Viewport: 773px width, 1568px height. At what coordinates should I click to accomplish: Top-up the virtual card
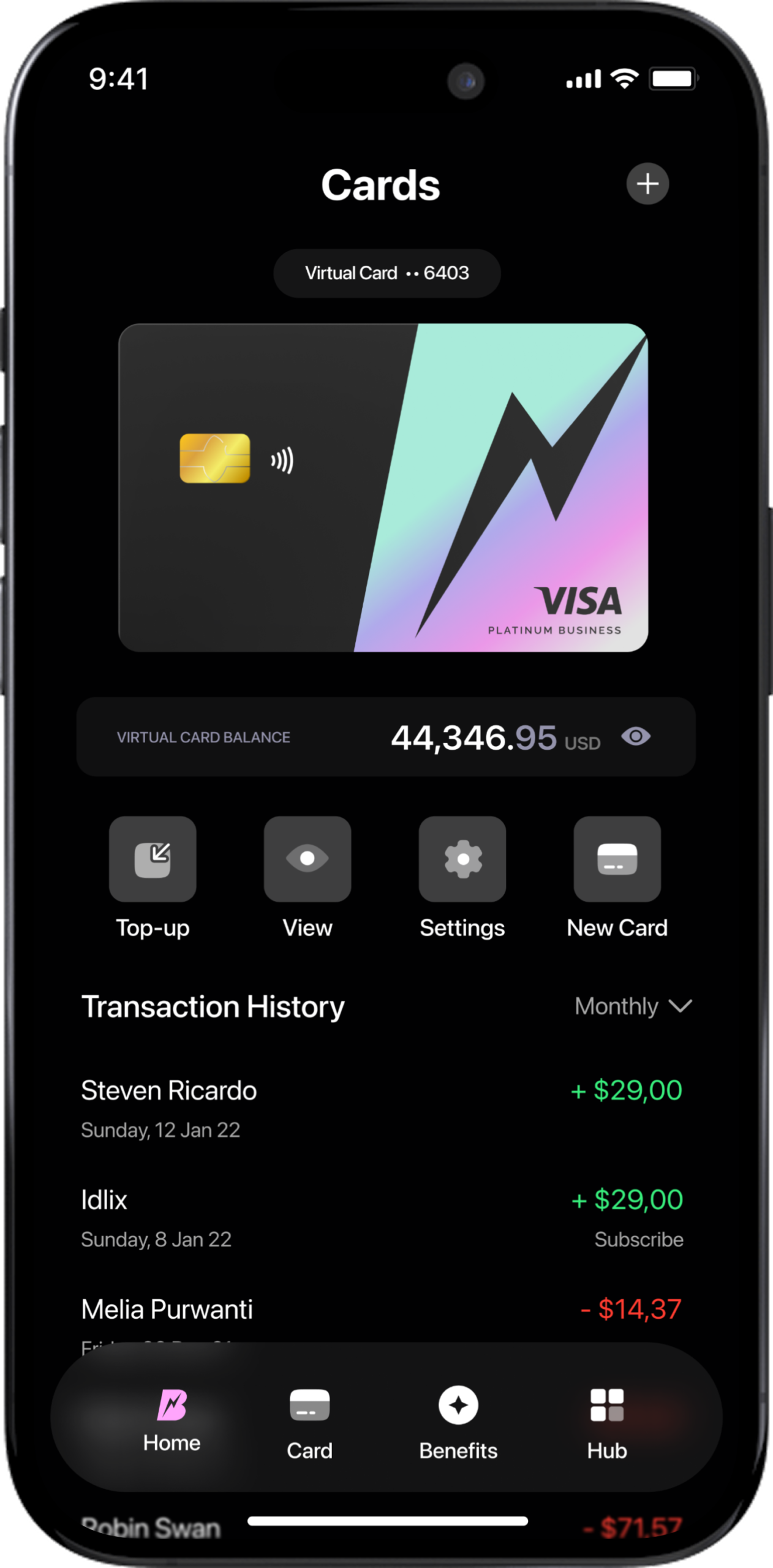tap(153, 859)
